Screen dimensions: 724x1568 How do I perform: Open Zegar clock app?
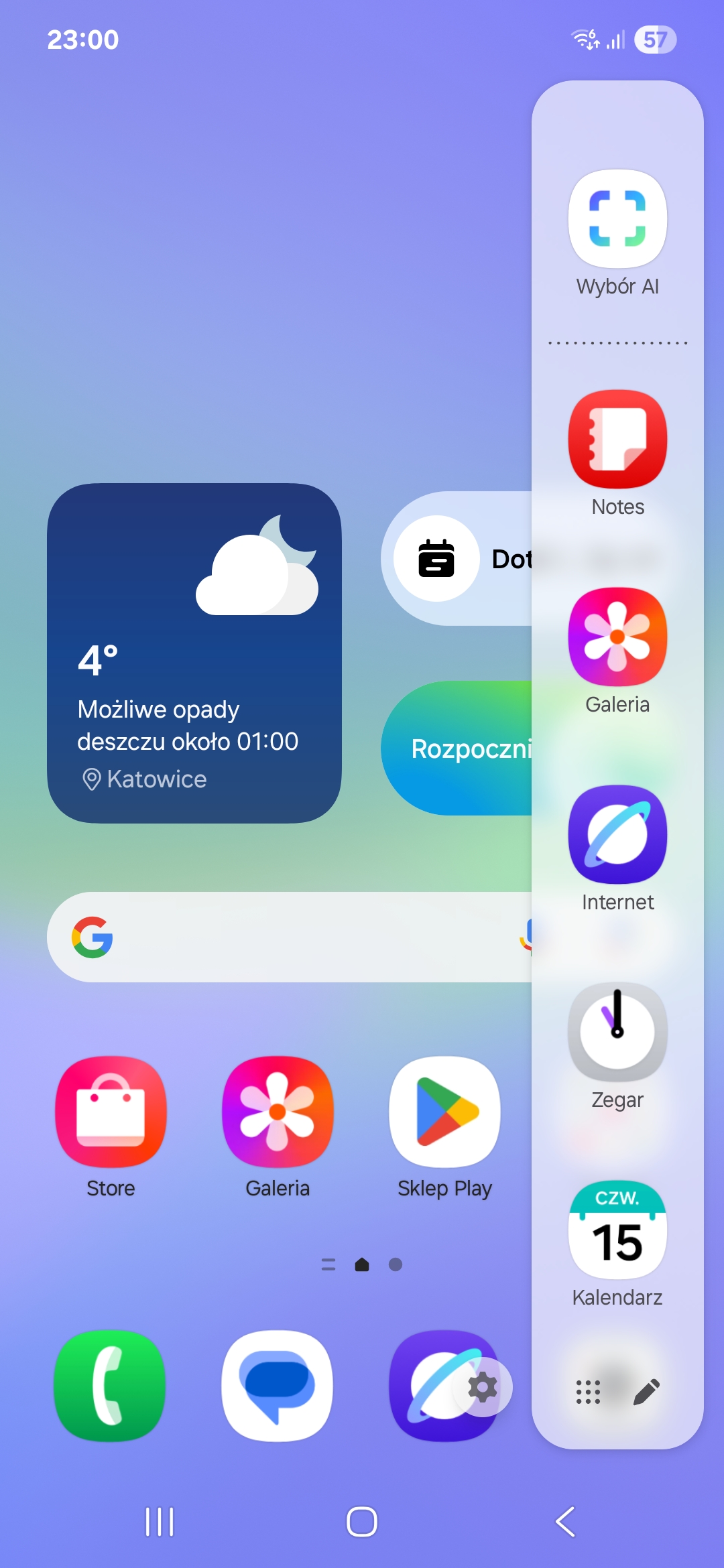click(x=617, y=1033)
